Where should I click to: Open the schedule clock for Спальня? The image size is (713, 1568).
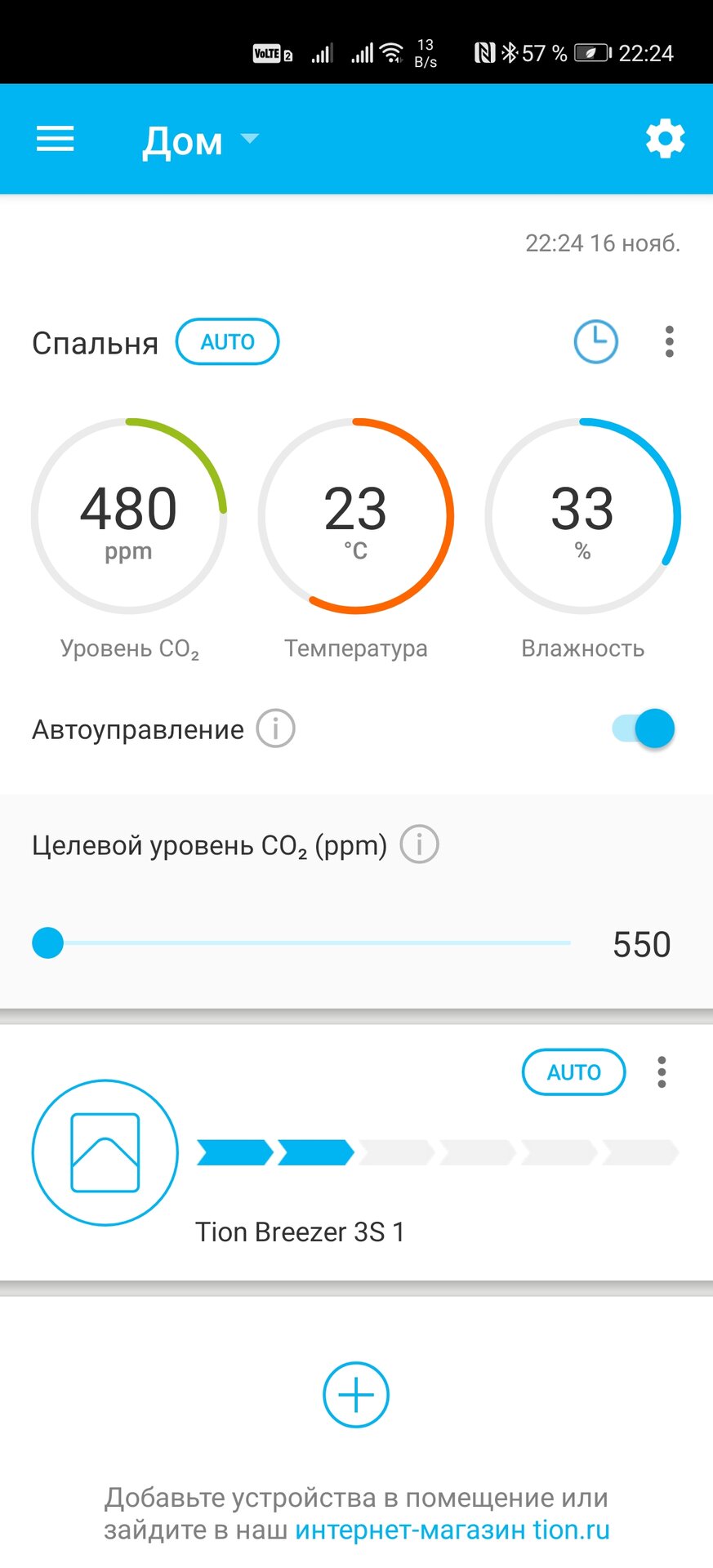595,341
